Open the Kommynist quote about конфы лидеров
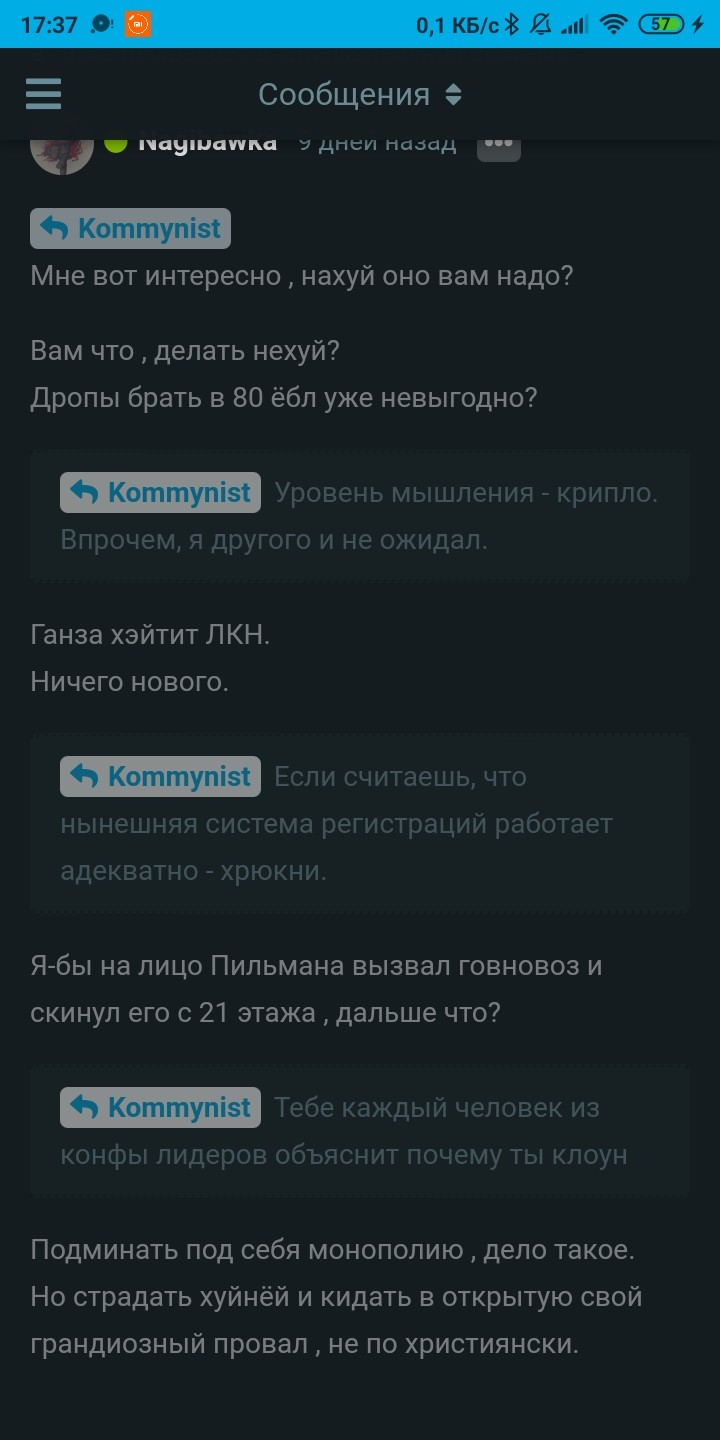The height and width of the screenshot is (1440, 720). [161, 1108]
